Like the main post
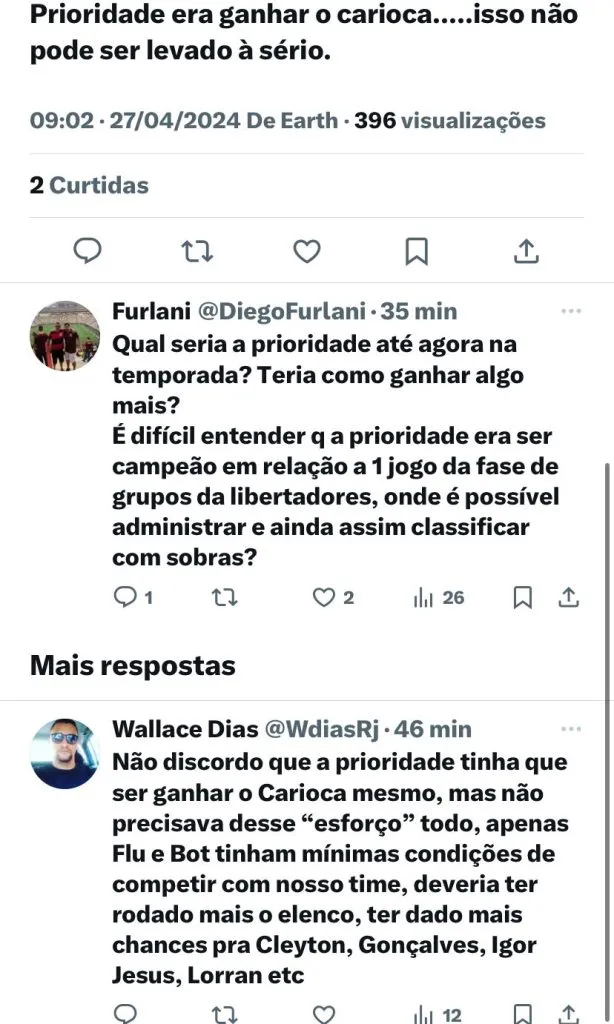This screenshot has height=1024, width=614. [307, 251]
